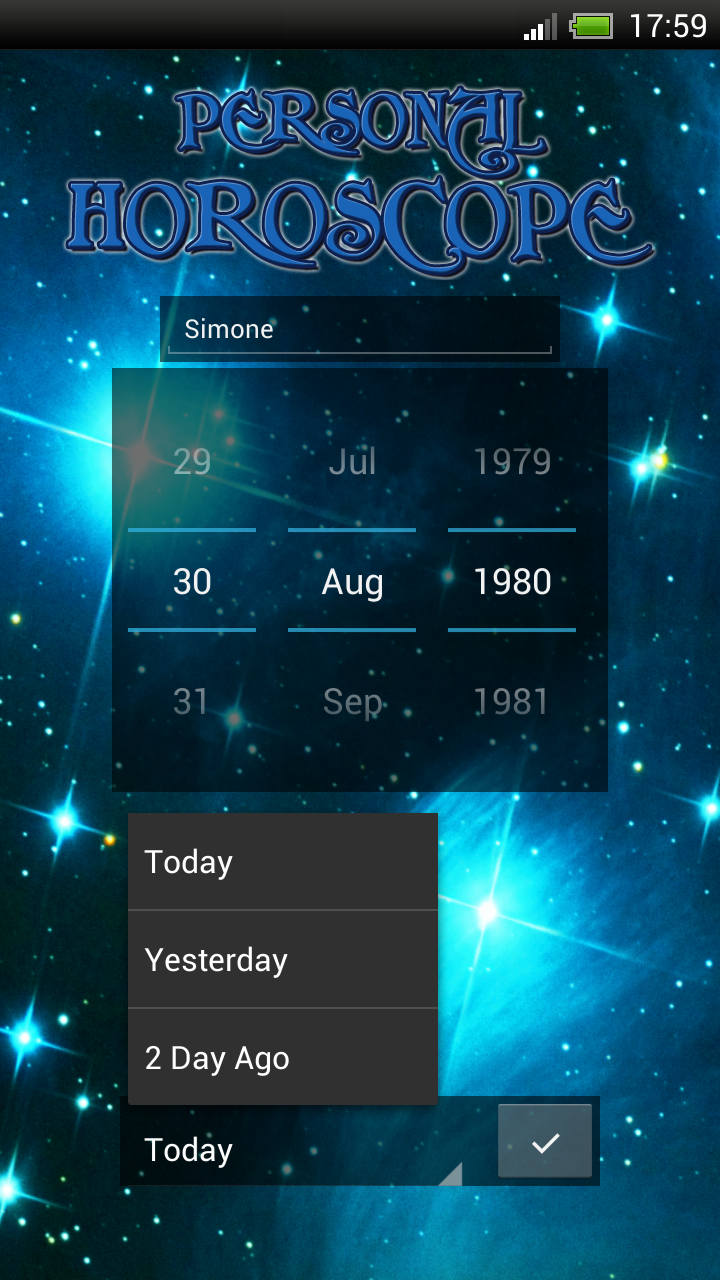Advance month to "Sep"
The width and height of the screenshot is (720, 1280).
[351, 701]
